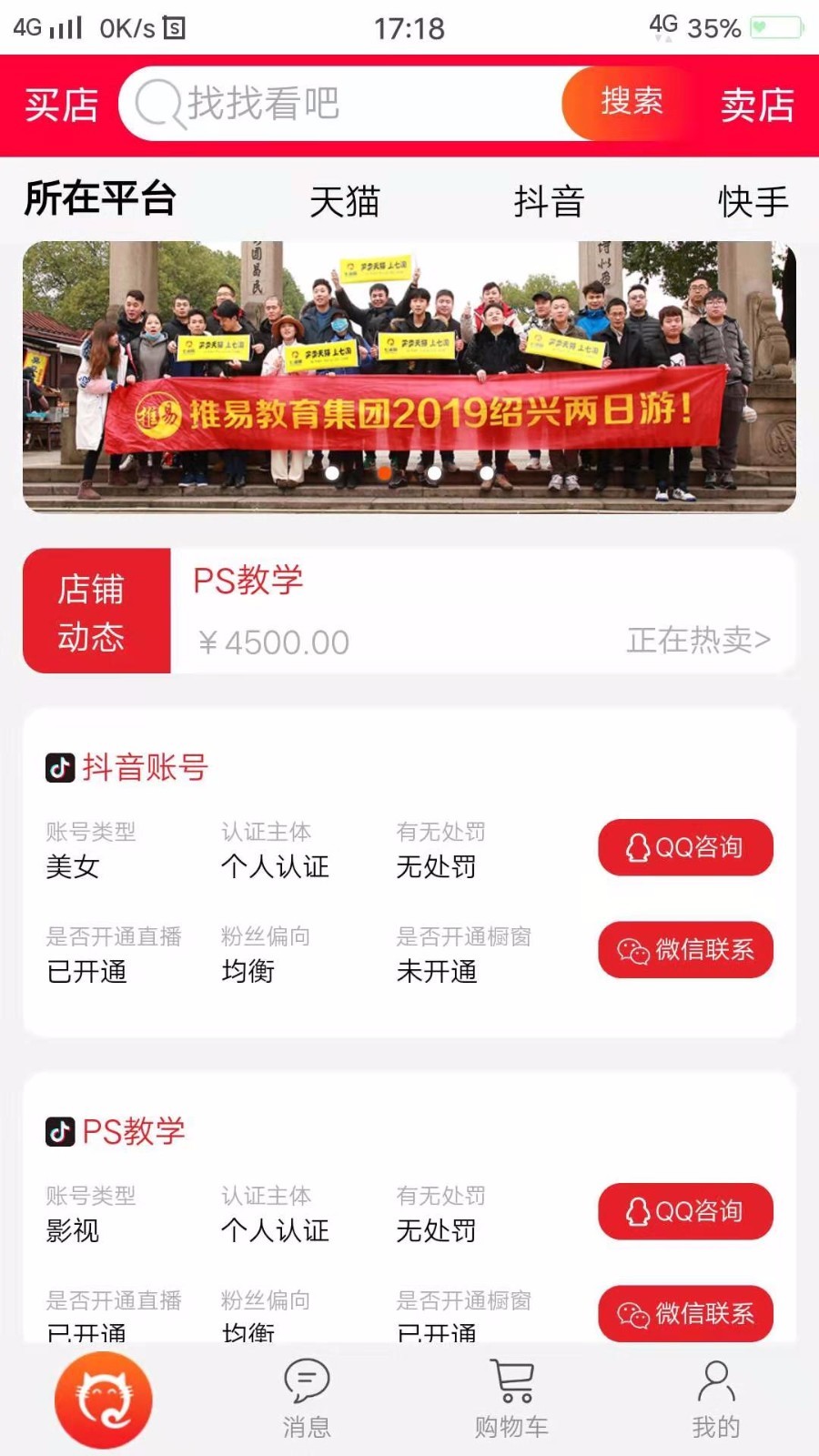The width and height of the screenshot is (819, 1456).
Task: Tap 微信联系 on the PS教学 card
Action: pos(685,1313)
